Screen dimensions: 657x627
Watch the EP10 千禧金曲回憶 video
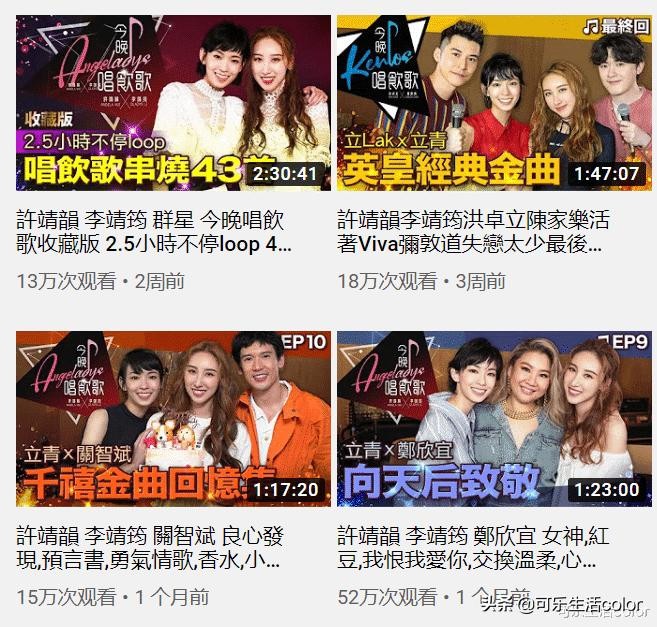(173, 419)
